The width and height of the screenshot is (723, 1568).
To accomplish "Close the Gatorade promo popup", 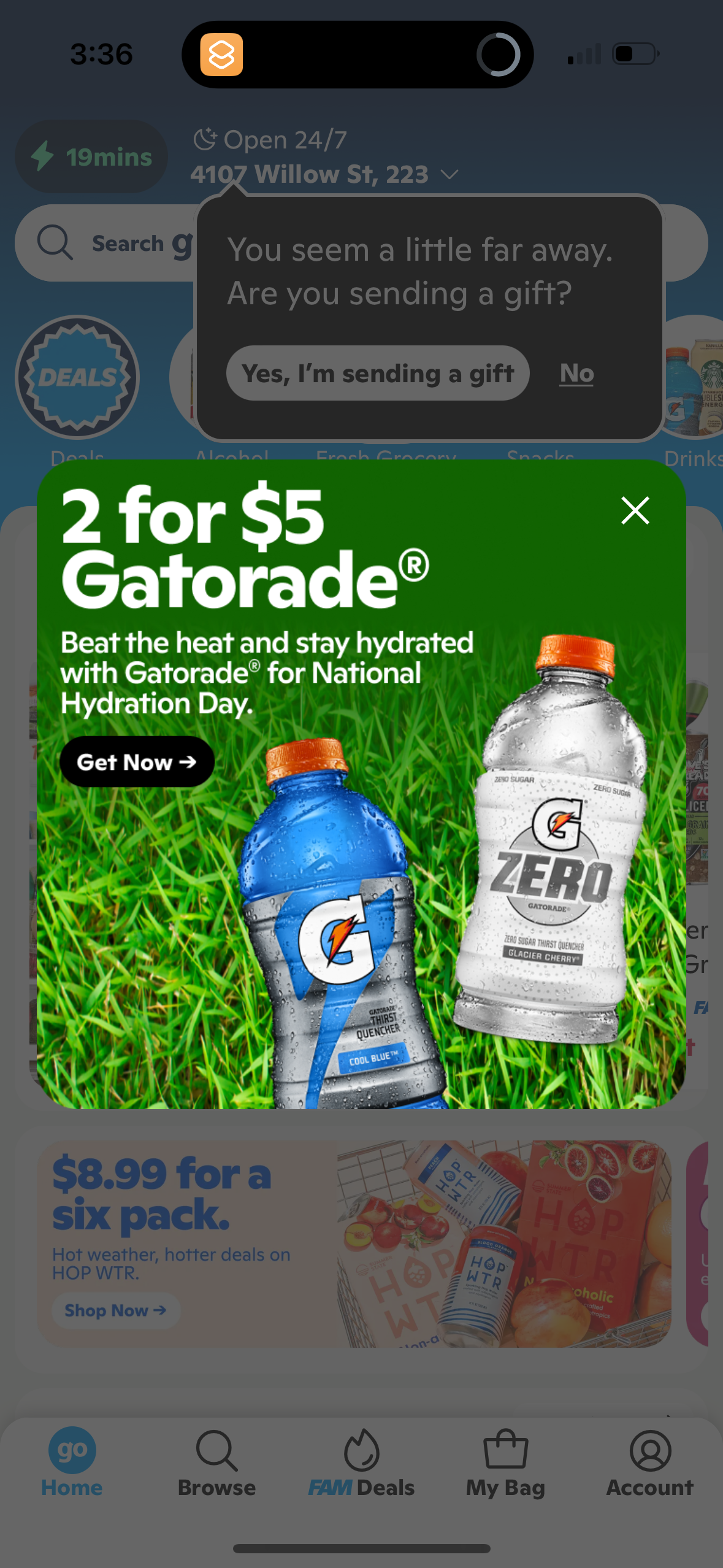I will pos(635,510).
